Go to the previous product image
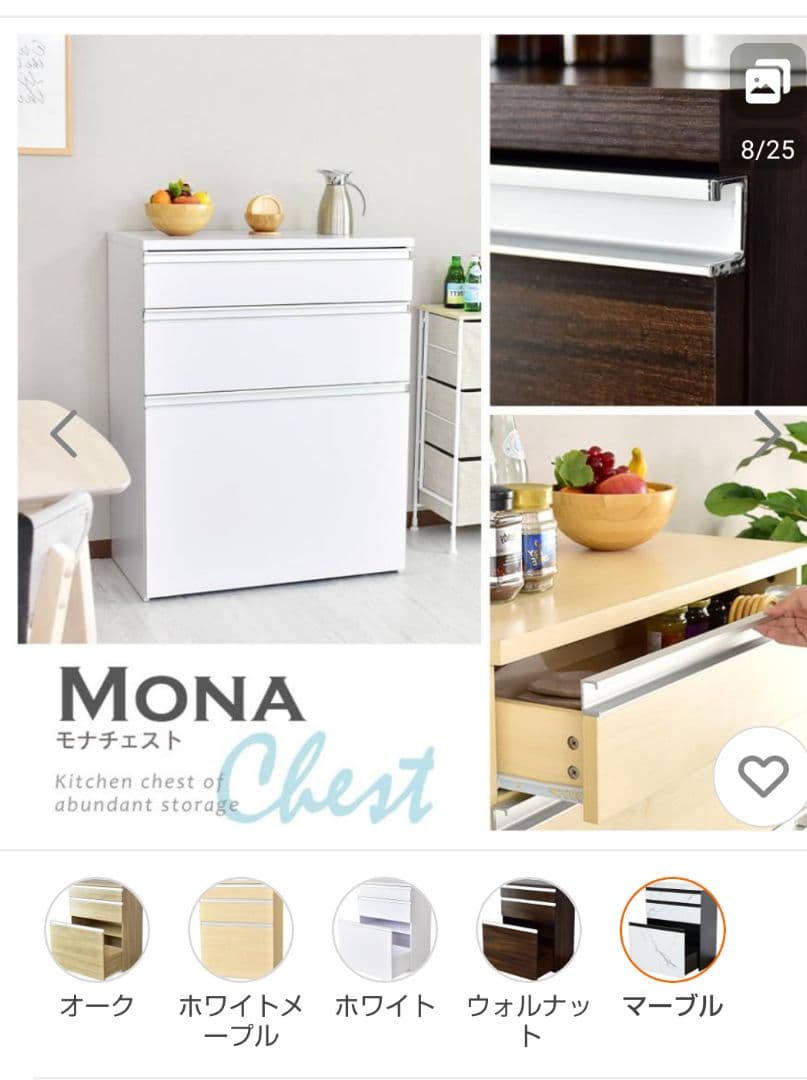Screen dimensions: 807x1080 click(x=64, y=432)
